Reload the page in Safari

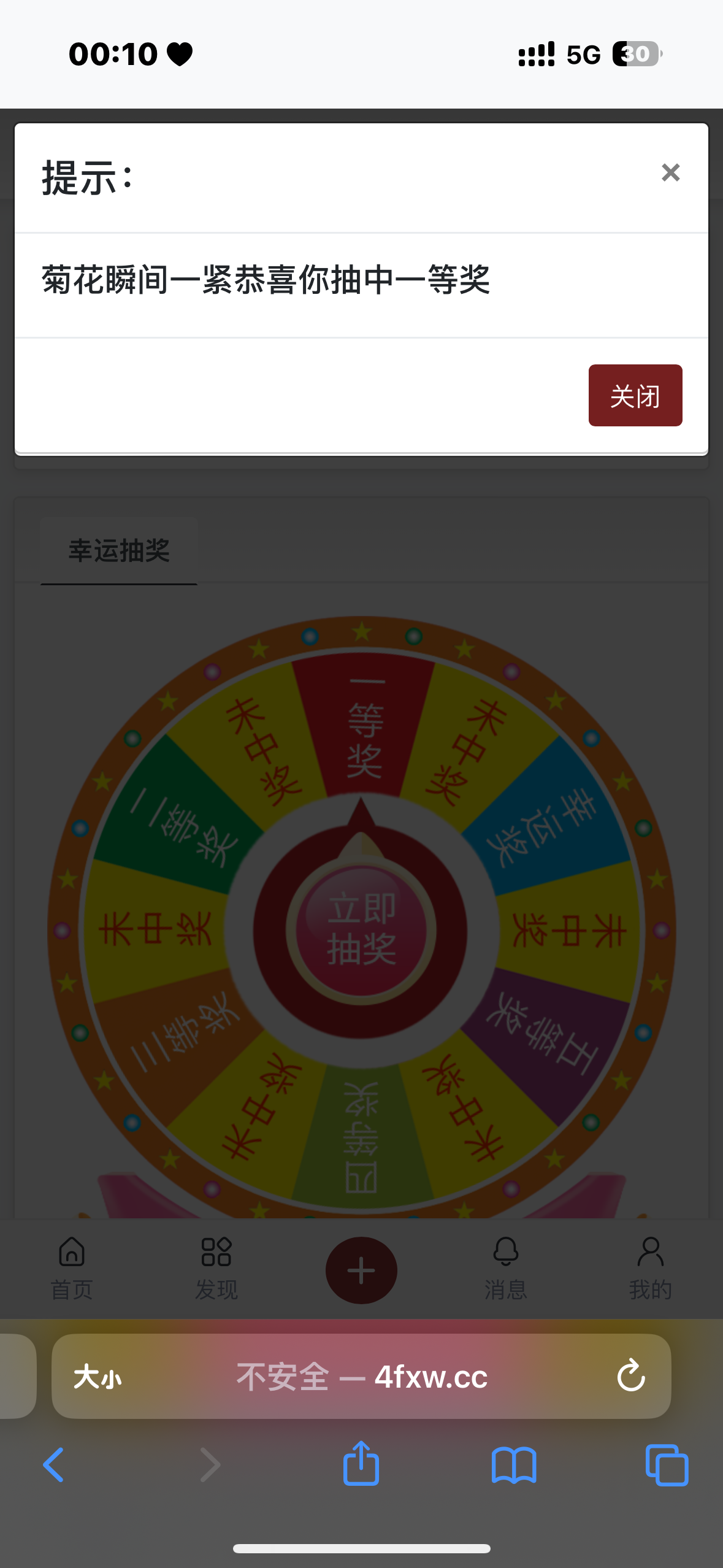(x=630, y=1376)
